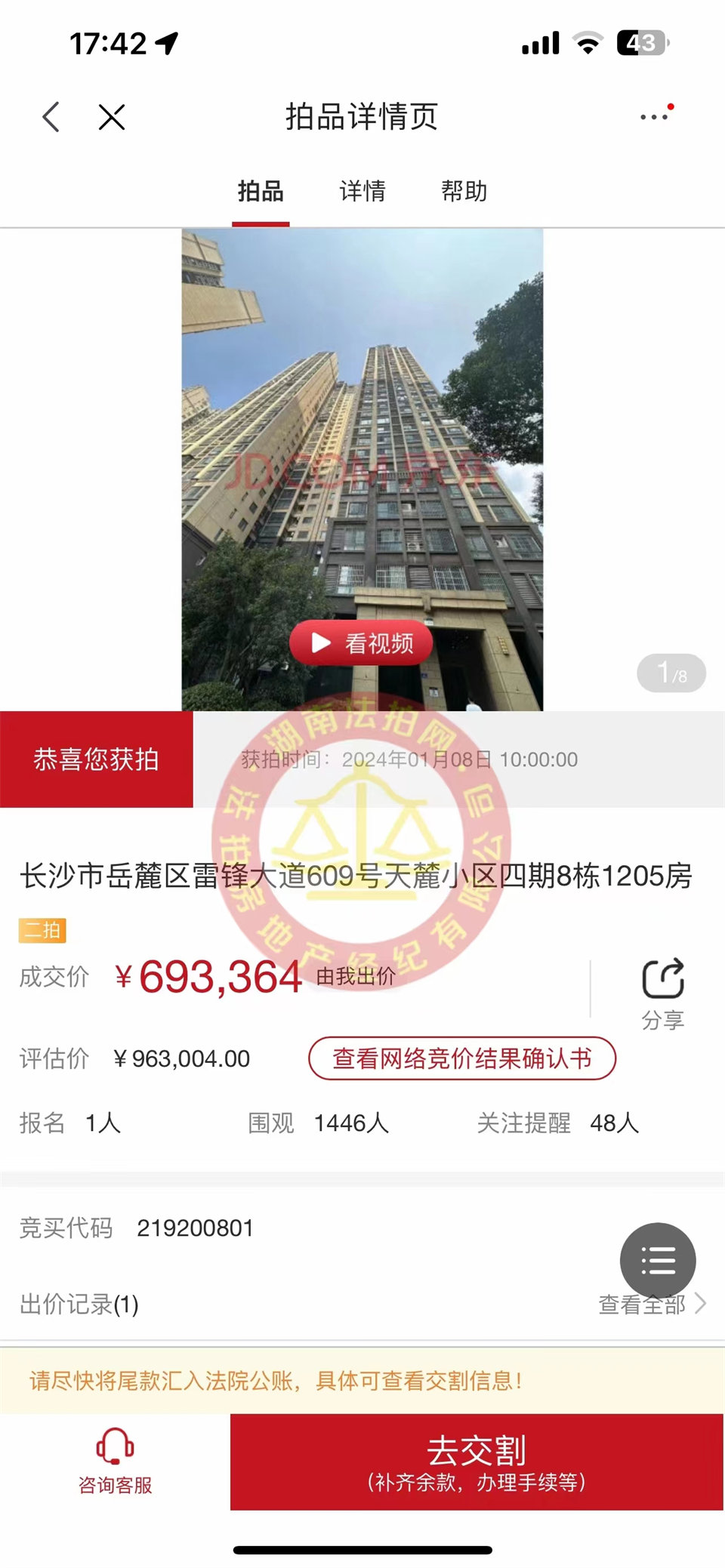Open the 帮助 tab
725x1568 pixels.
click(464, 192)
